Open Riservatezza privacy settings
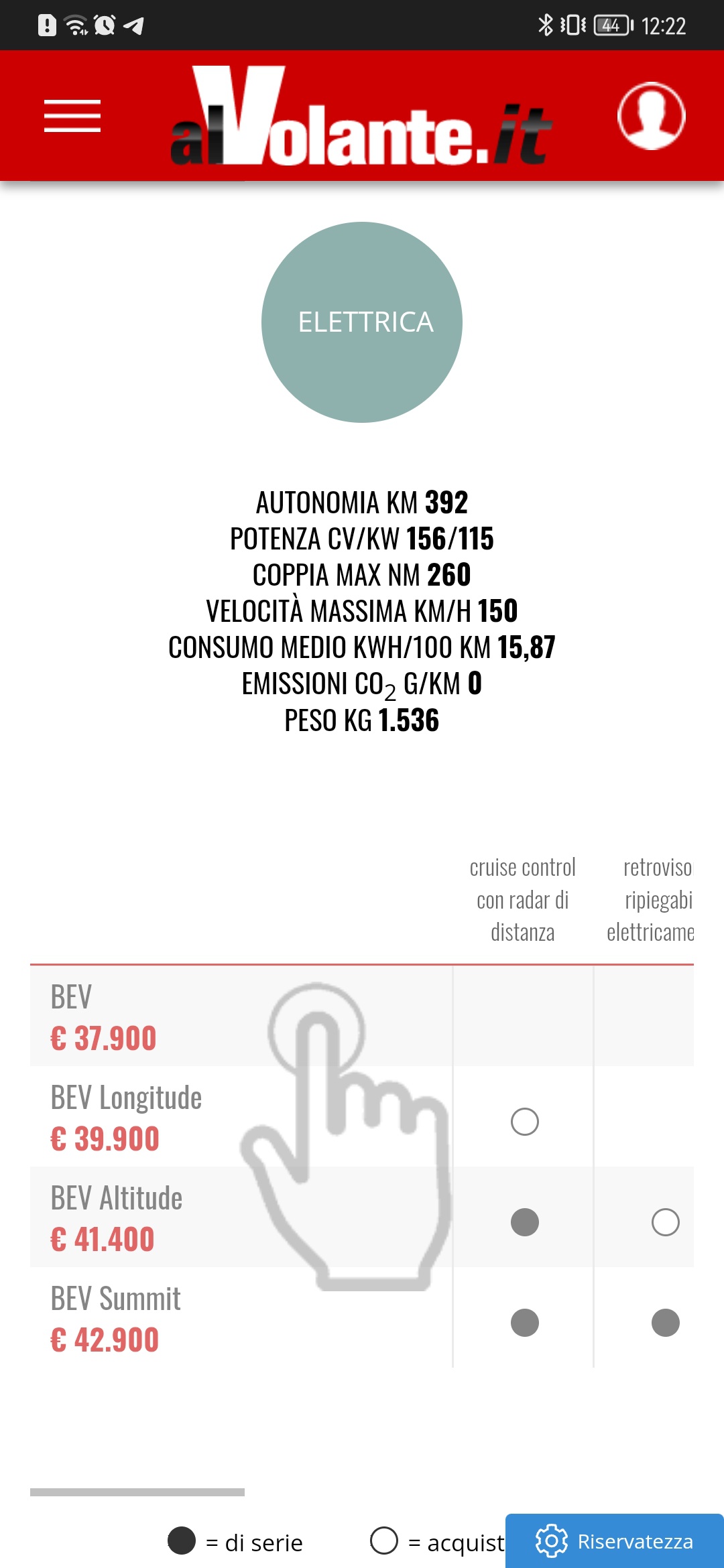Screen dimensions: 724x1568 tap(615, 1541)
